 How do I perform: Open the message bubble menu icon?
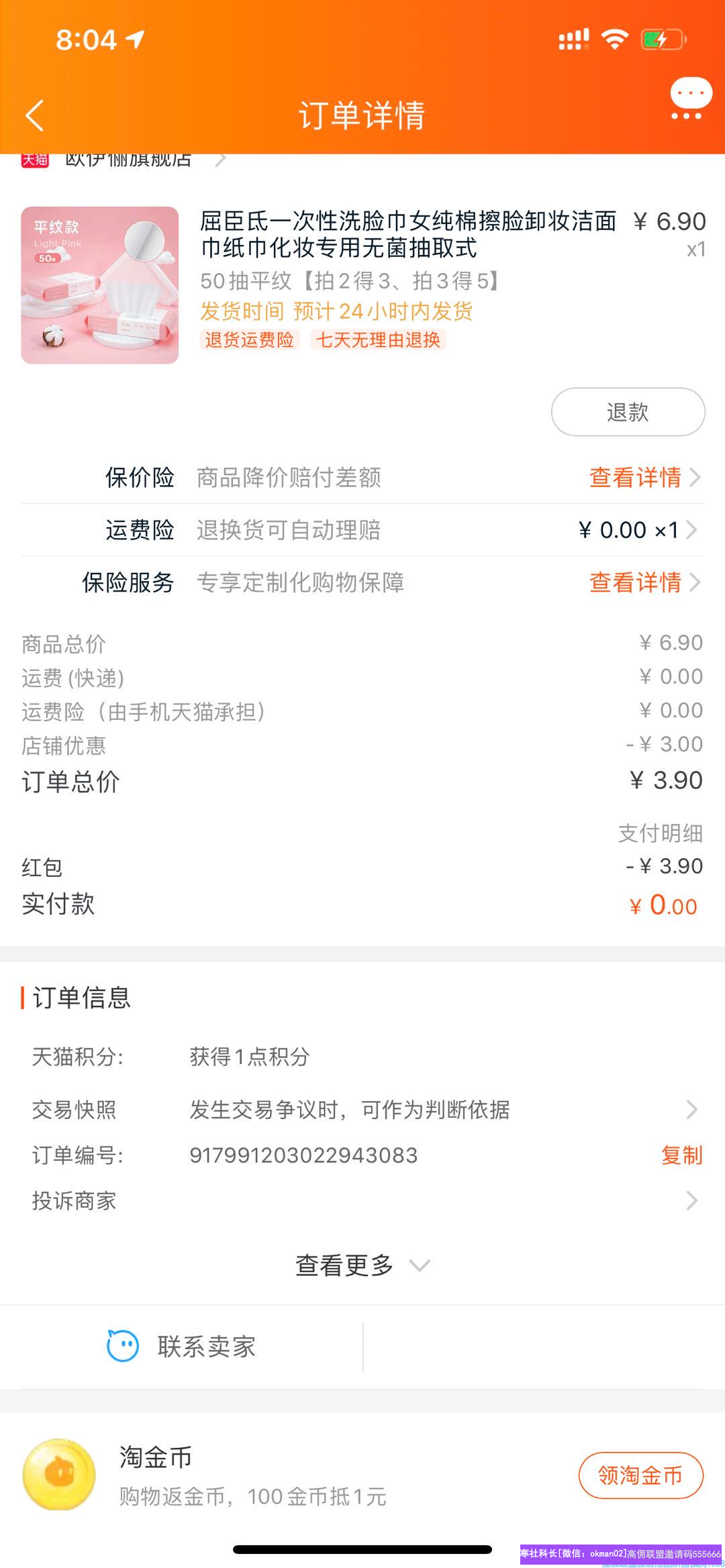click(x=691, y=99)
